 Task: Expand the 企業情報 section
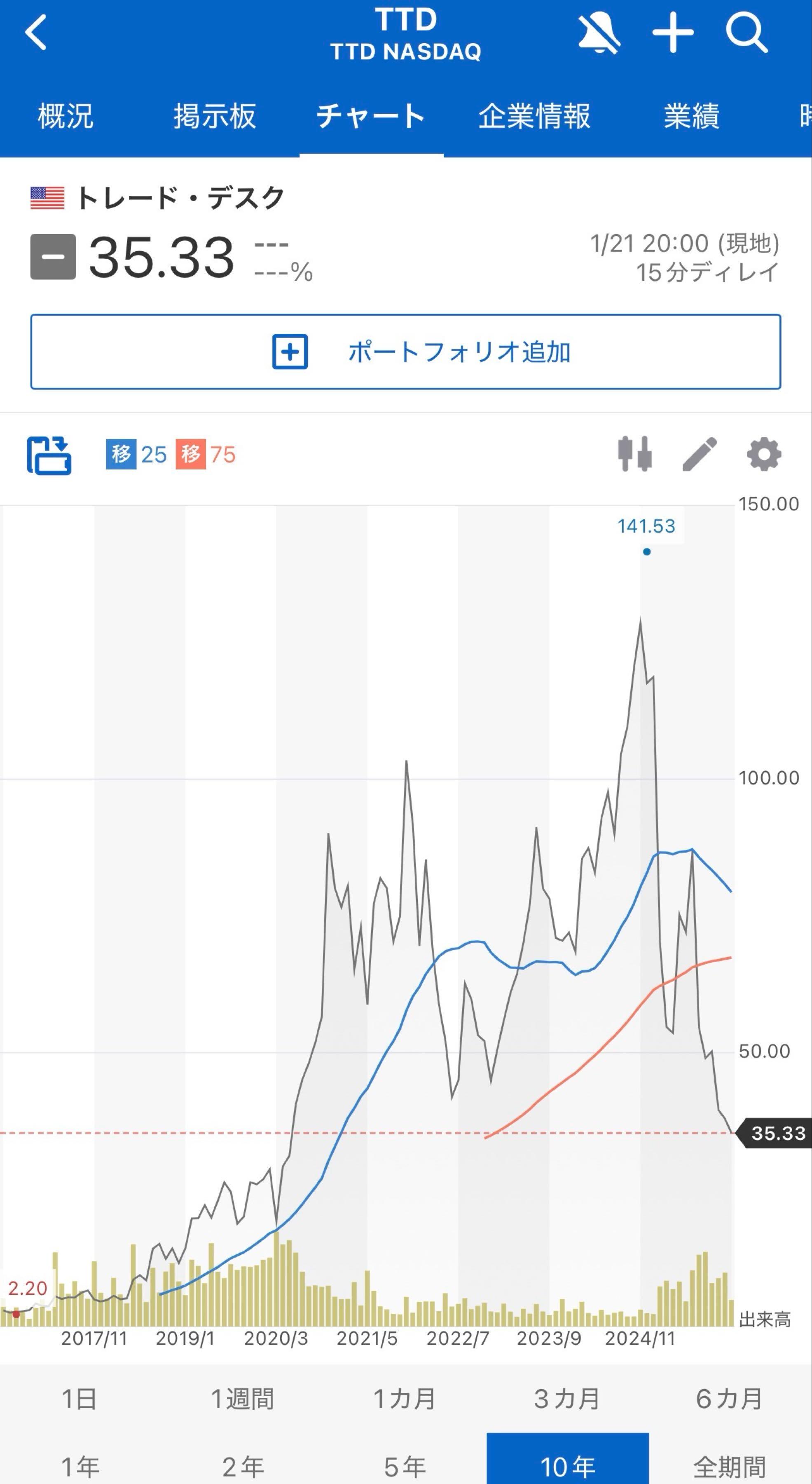[534, 115]
